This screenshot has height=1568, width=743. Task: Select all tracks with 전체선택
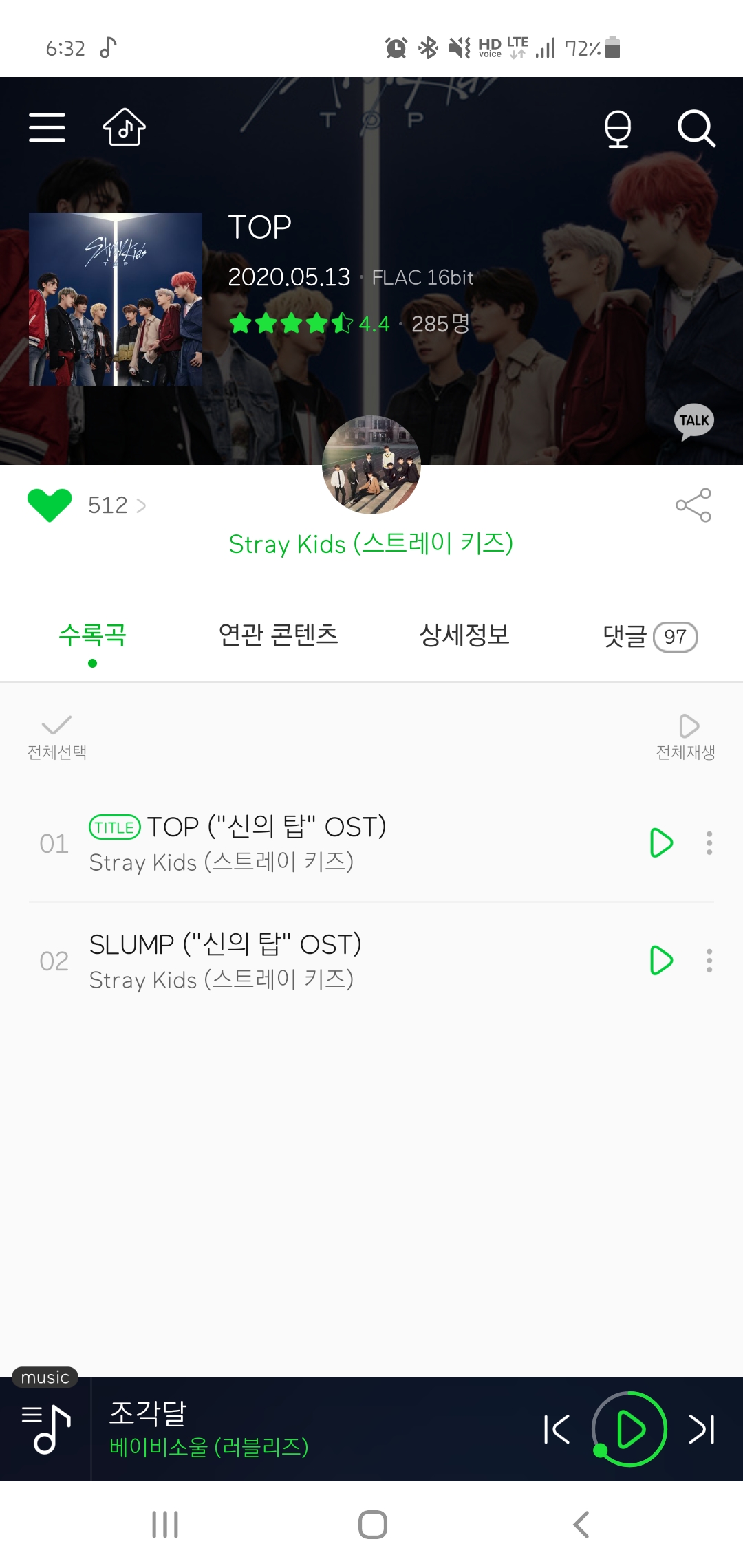(x=56, y=737)
